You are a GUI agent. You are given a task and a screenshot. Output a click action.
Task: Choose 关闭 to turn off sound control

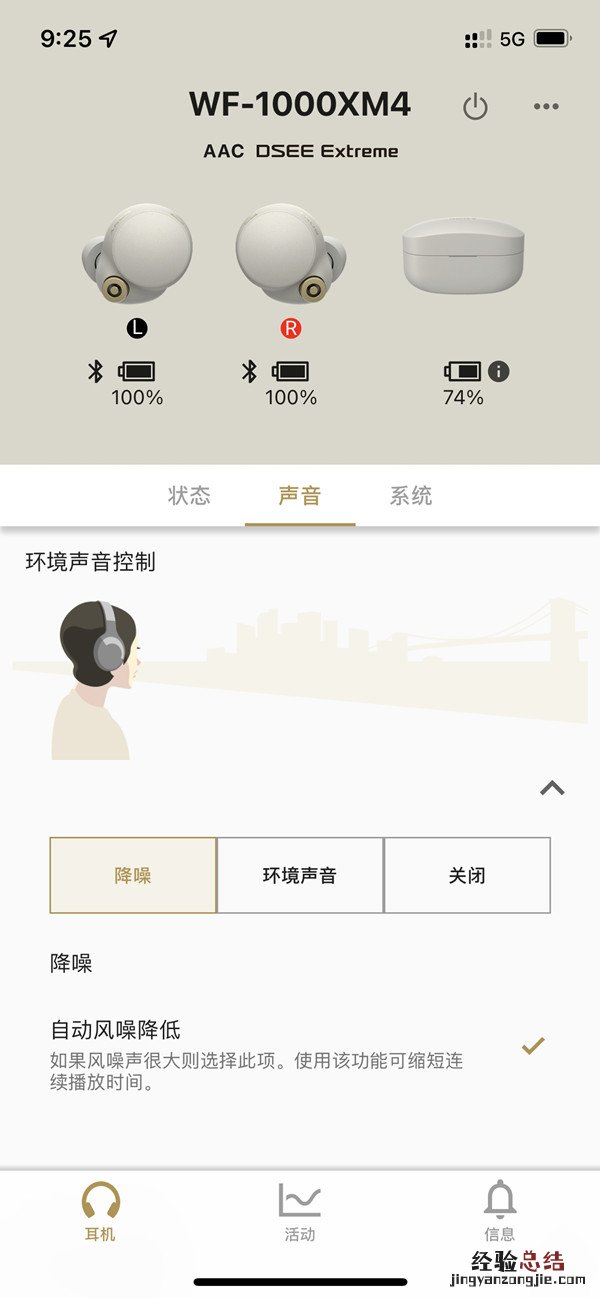click(x=467, y=876)
